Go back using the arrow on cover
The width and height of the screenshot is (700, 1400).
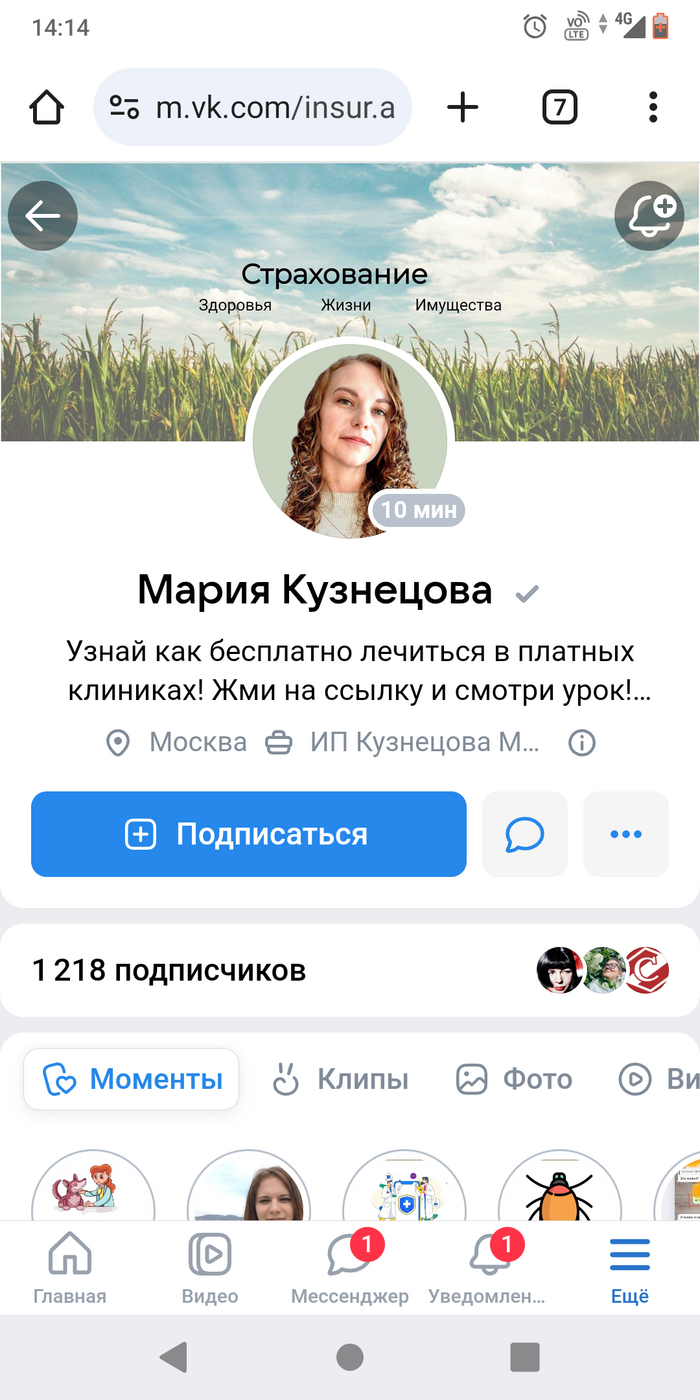pyautogui.click(x=42, y=216)
